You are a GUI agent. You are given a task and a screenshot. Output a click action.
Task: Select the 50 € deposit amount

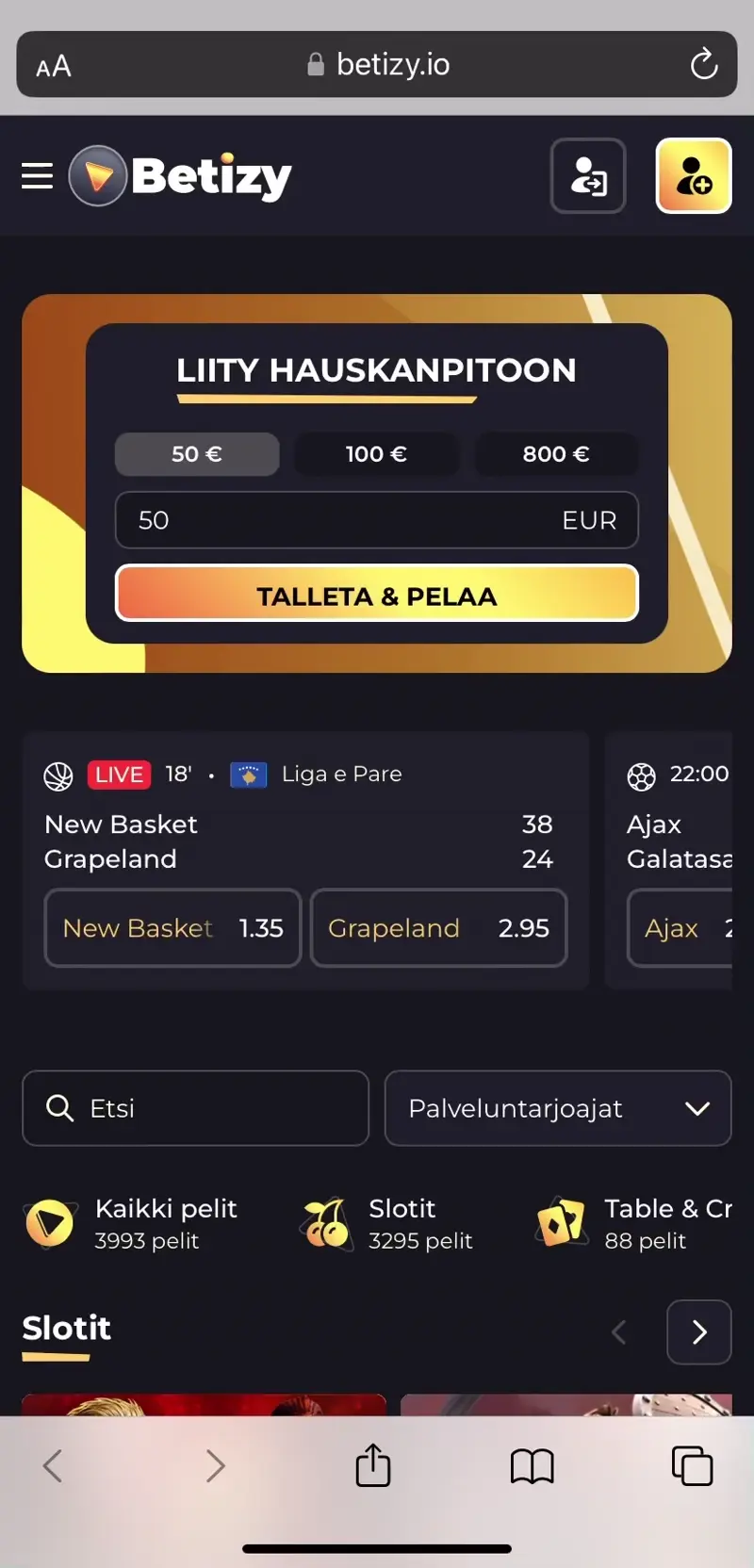click(197, 454)
